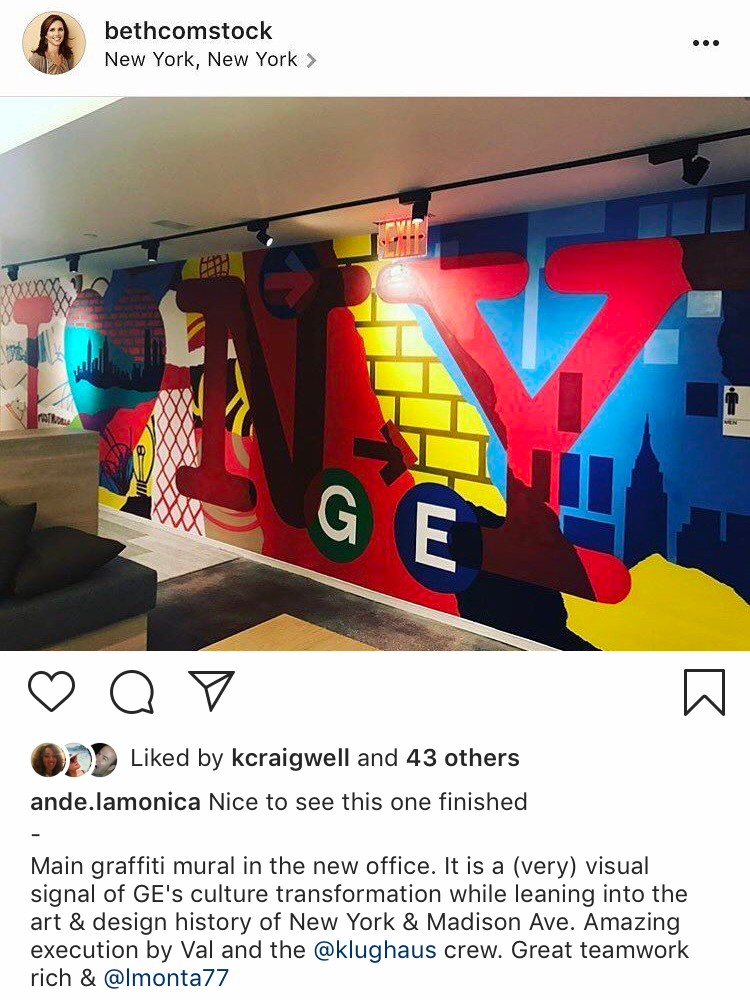Open the bethcomstock username link
Image resolution: width=750 pixels, height=1001 pixels.
tap(188, 31)
